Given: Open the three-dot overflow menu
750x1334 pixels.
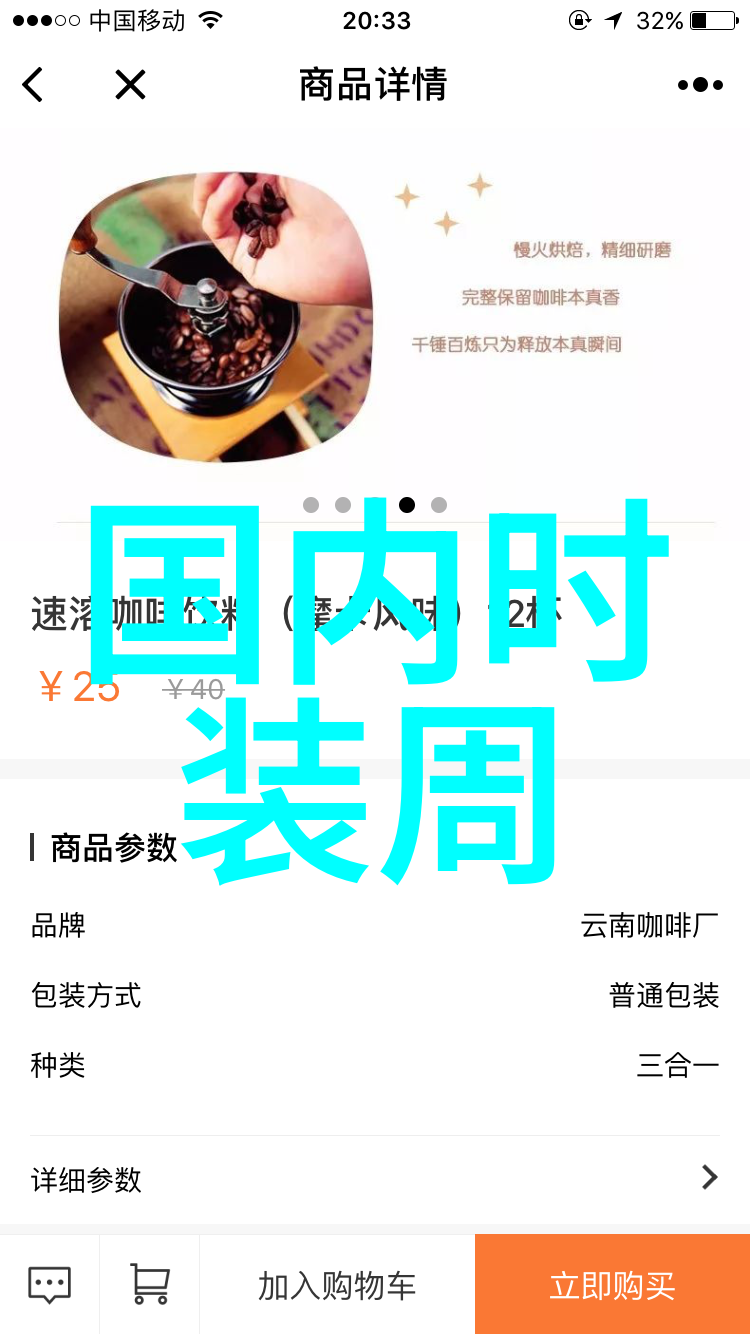Looking at the screenshot, I should click(700, 85).
